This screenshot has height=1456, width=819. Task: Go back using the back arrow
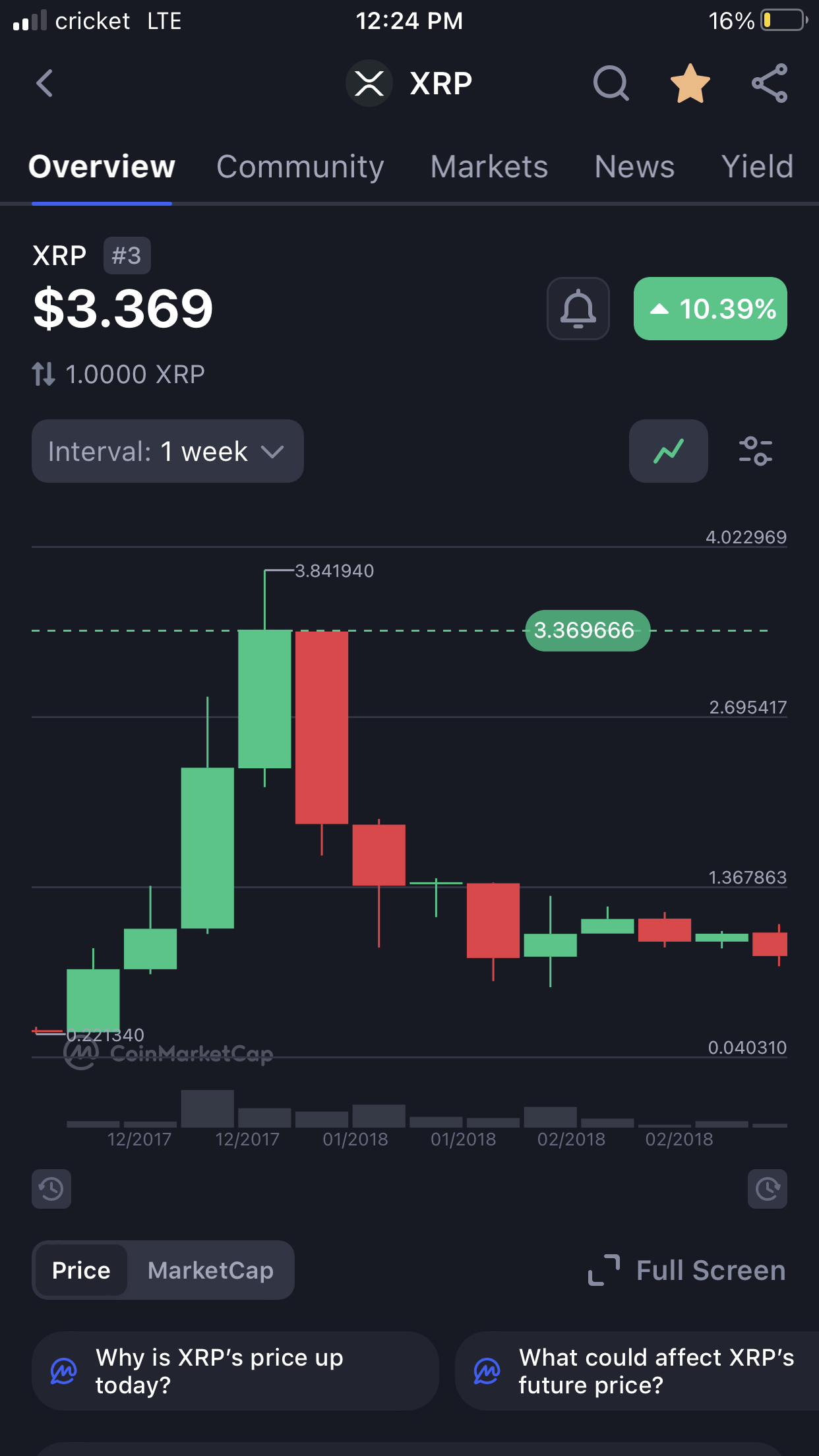45,84
